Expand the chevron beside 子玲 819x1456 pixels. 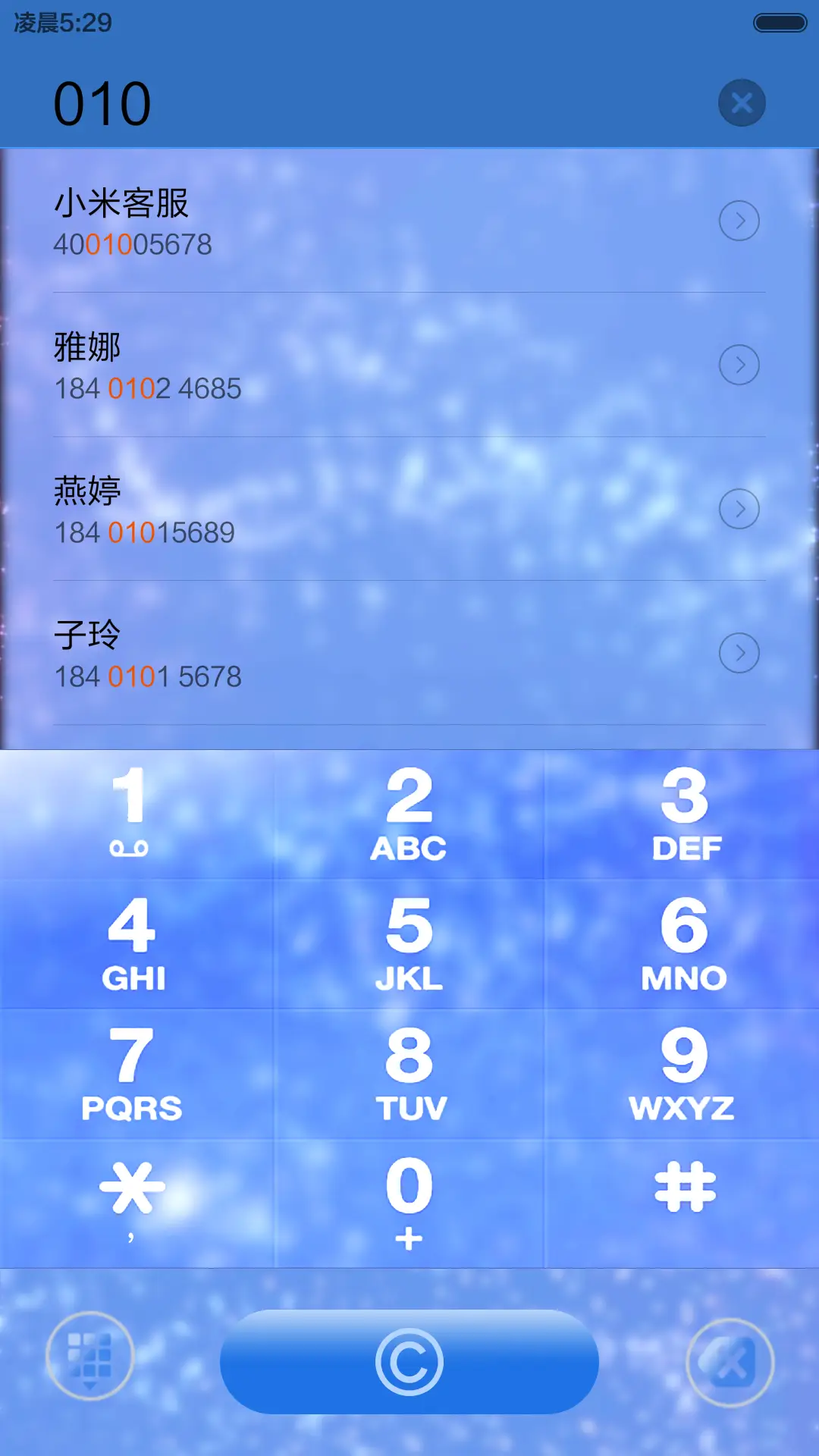[739, 653]
